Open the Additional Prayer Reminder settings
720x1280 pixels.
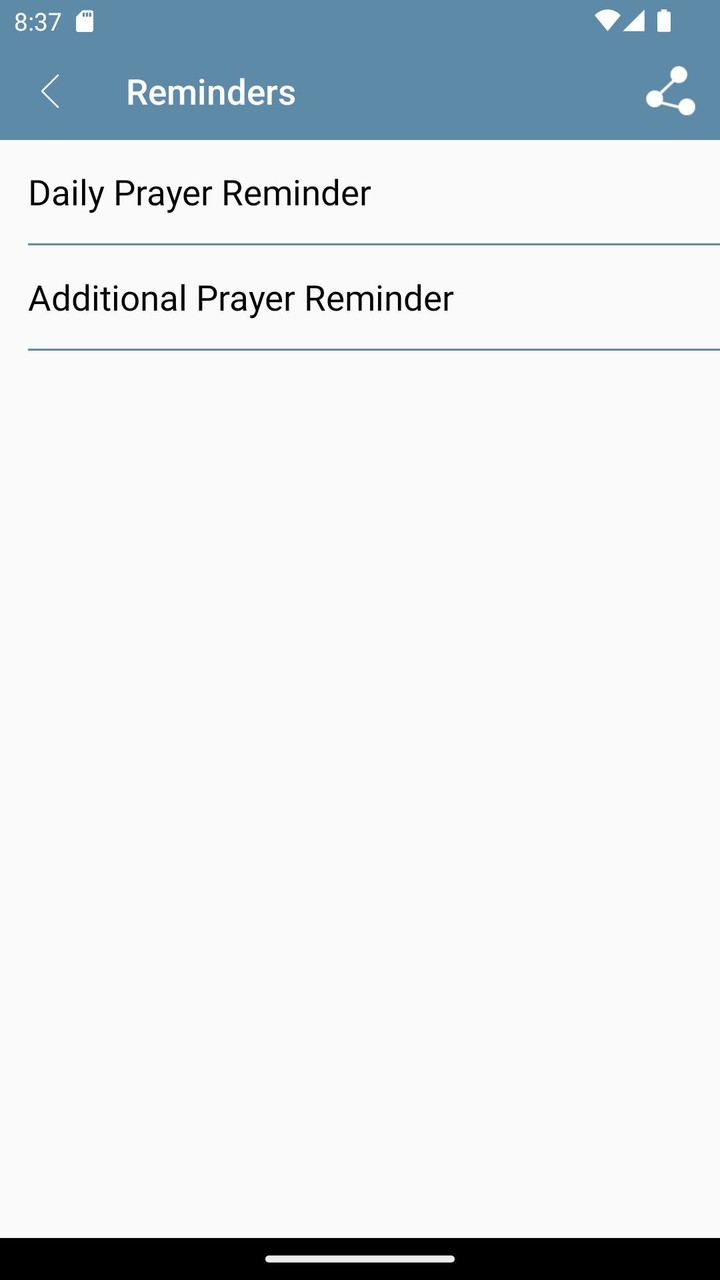pos(240,298)
